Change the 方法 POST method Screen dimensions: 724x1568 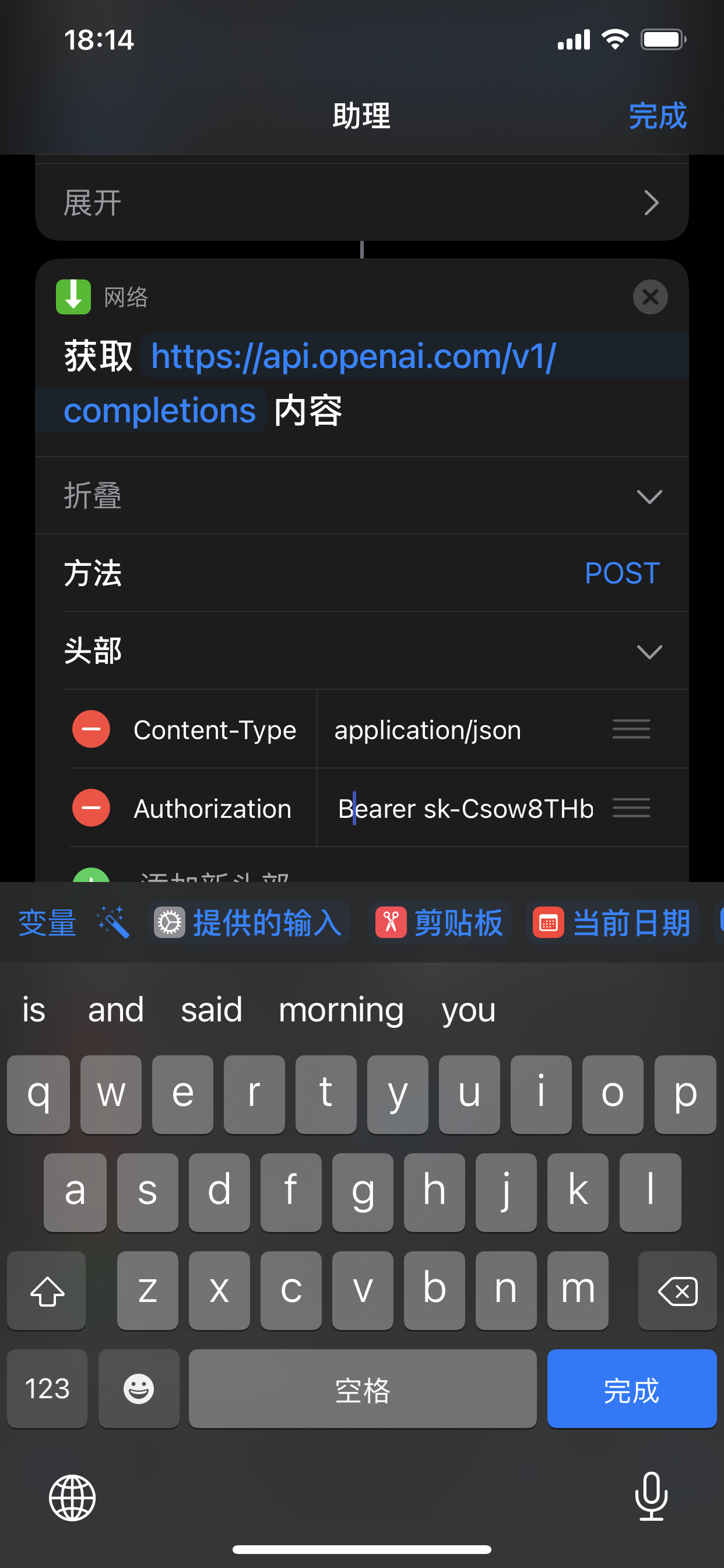pos(621,573)
